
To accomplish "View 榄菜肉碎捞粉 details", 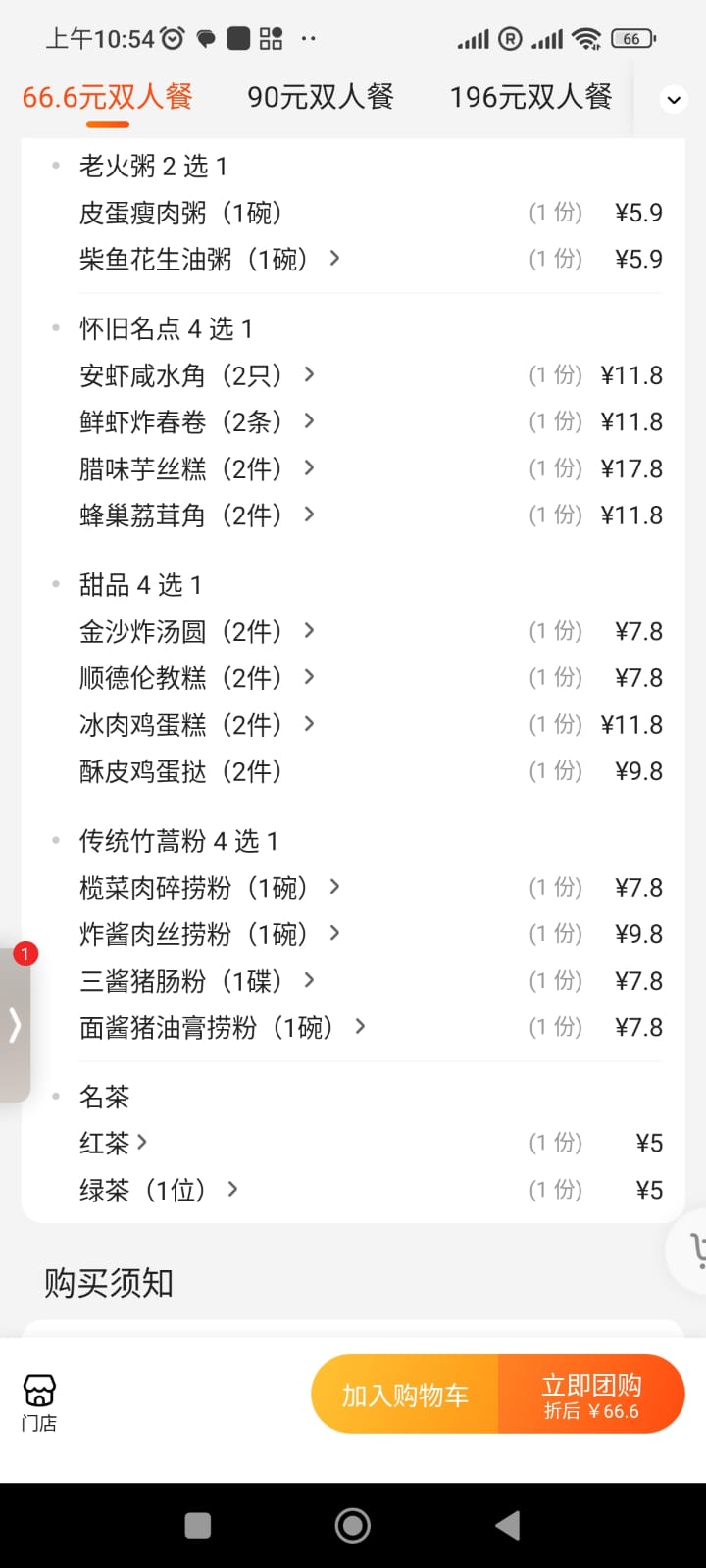I will pos(209,888).
